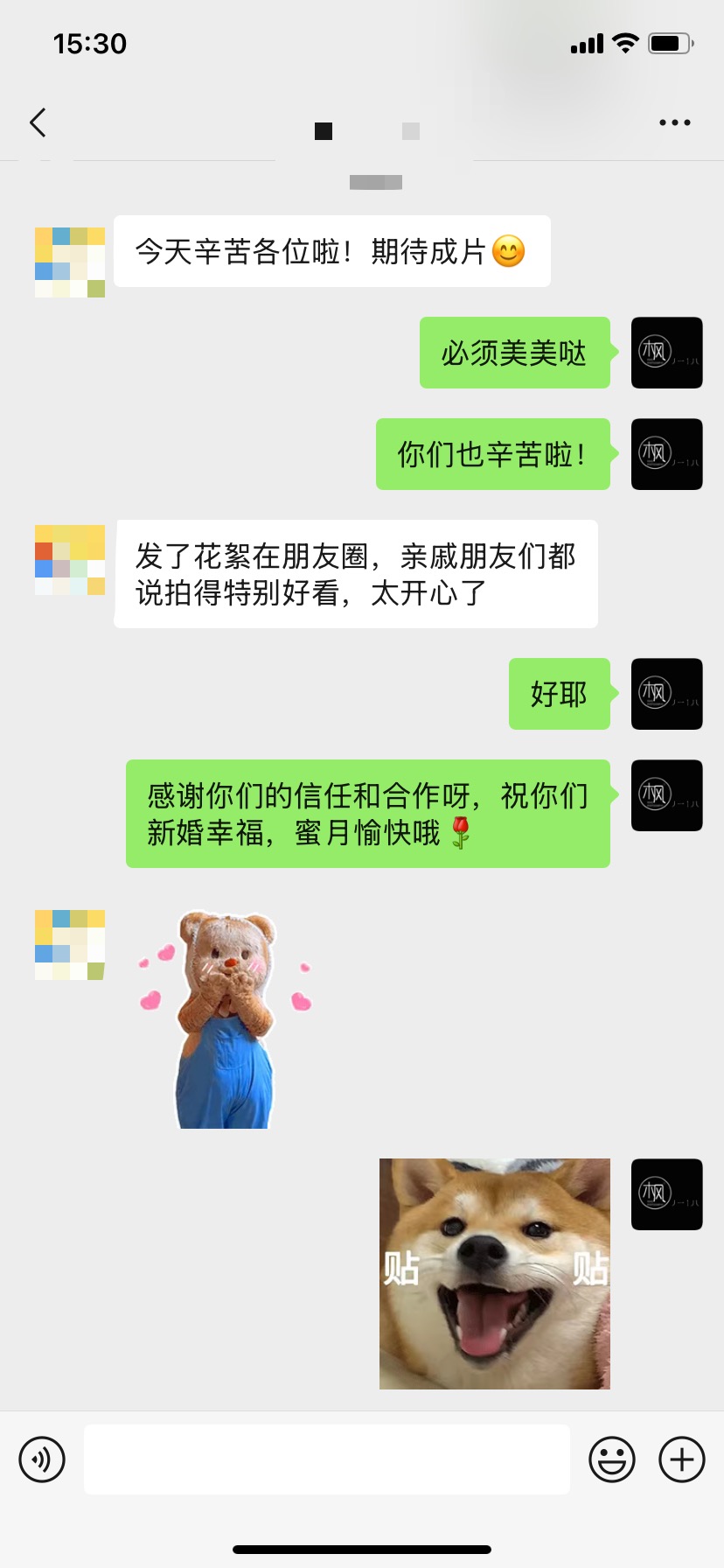Open the emoji sticker panel

(611, 1459)
